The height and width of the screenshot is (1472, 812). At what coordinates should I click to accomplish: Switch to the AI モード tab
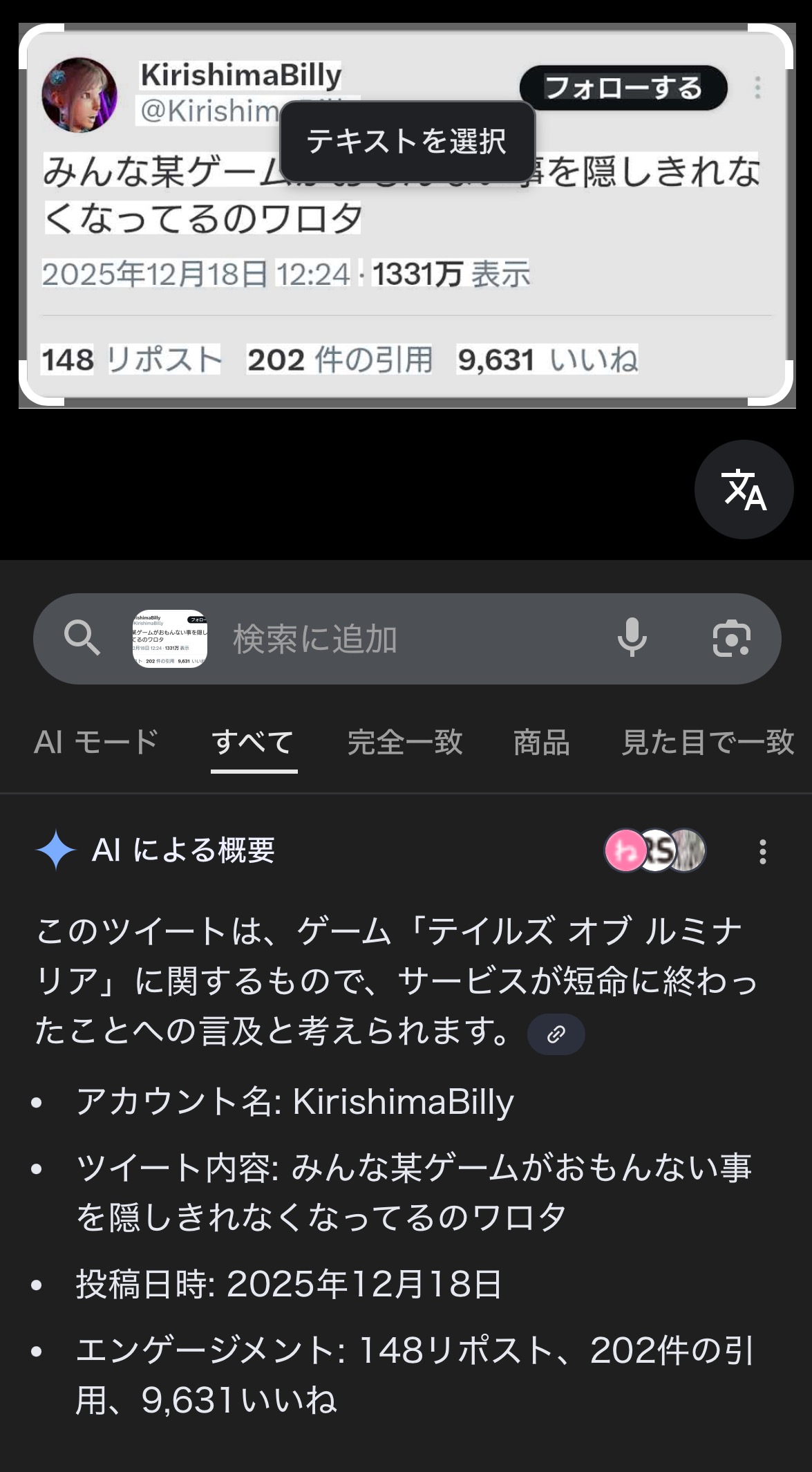[96, 743]
